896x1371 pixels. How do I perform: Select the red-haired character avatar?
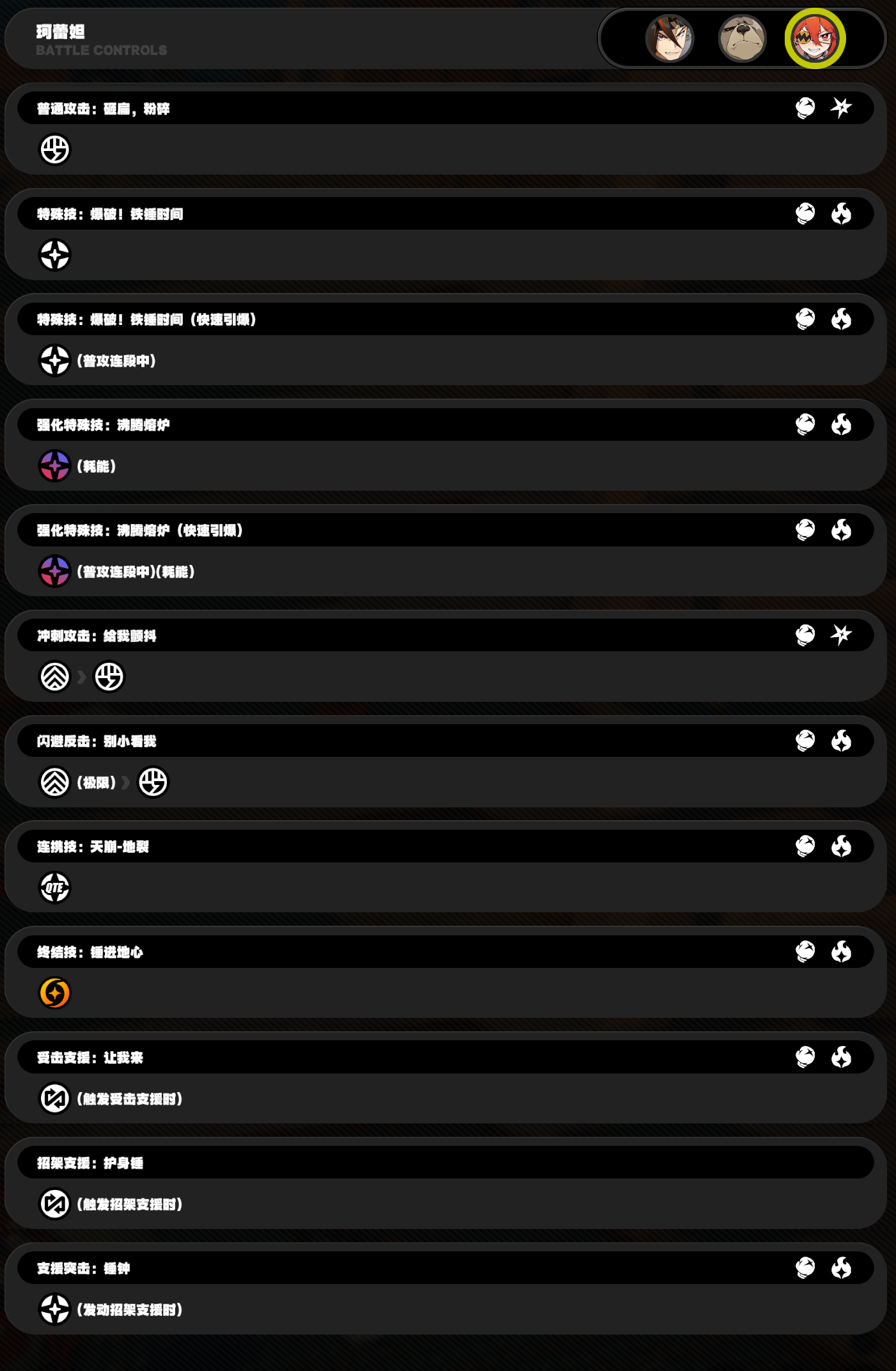click(815, 39)
